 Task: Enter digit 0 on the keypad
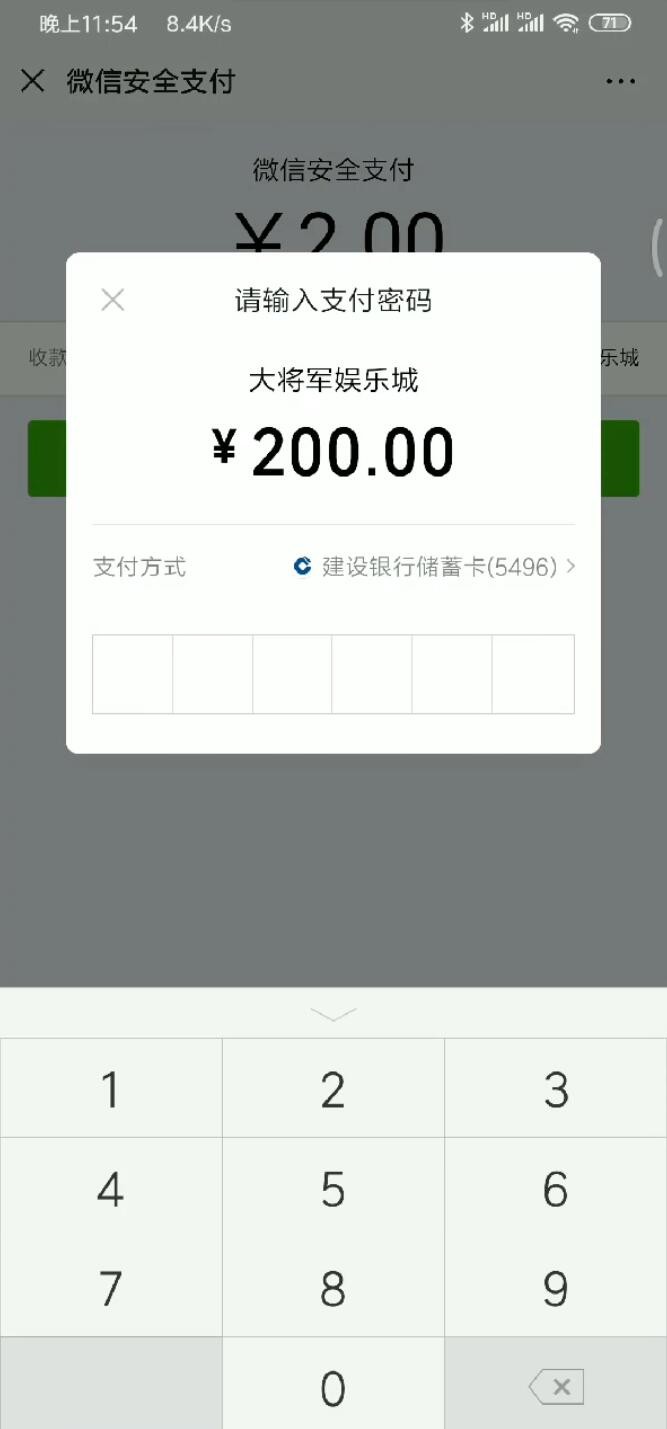(x=333, y=1387)
